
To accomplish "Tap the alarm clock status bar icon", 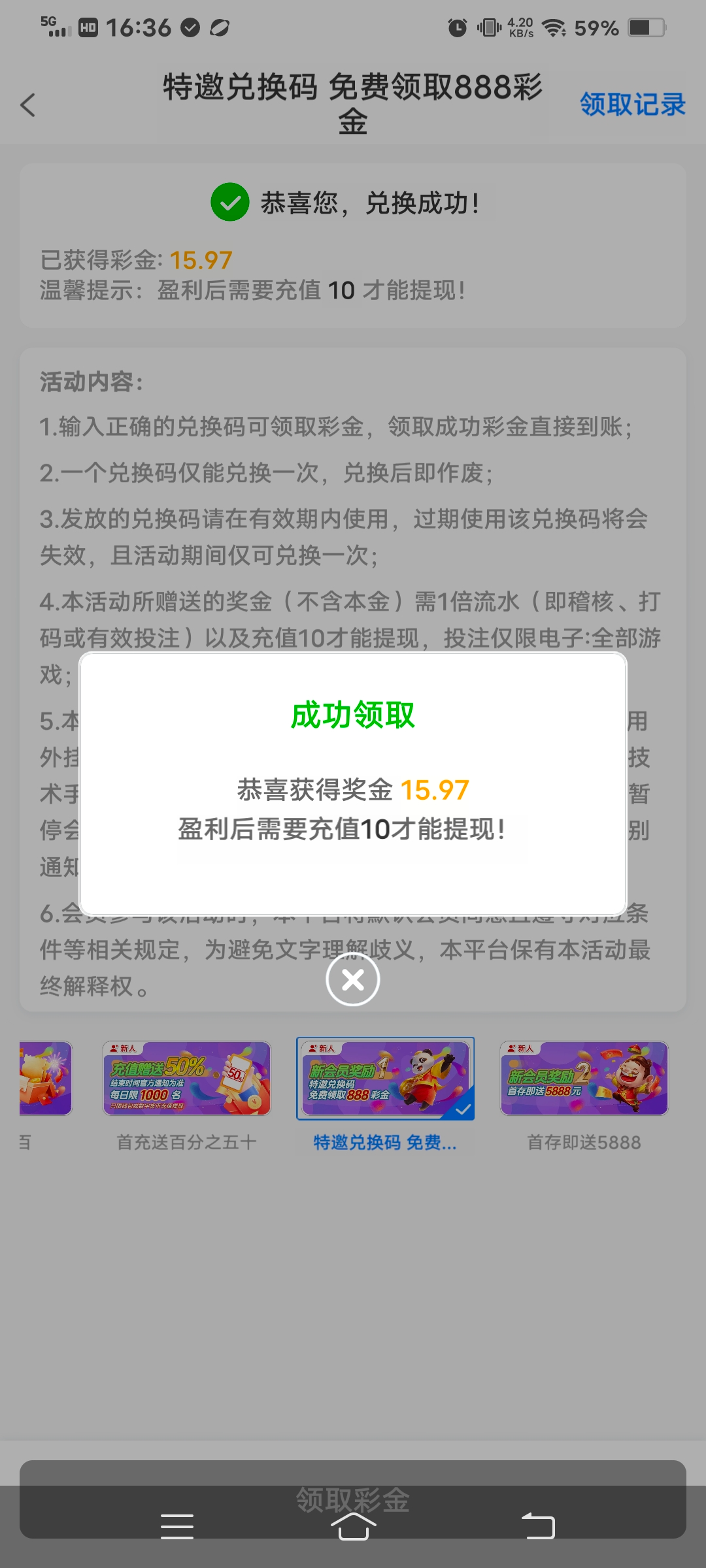I will tap(456, 27).
